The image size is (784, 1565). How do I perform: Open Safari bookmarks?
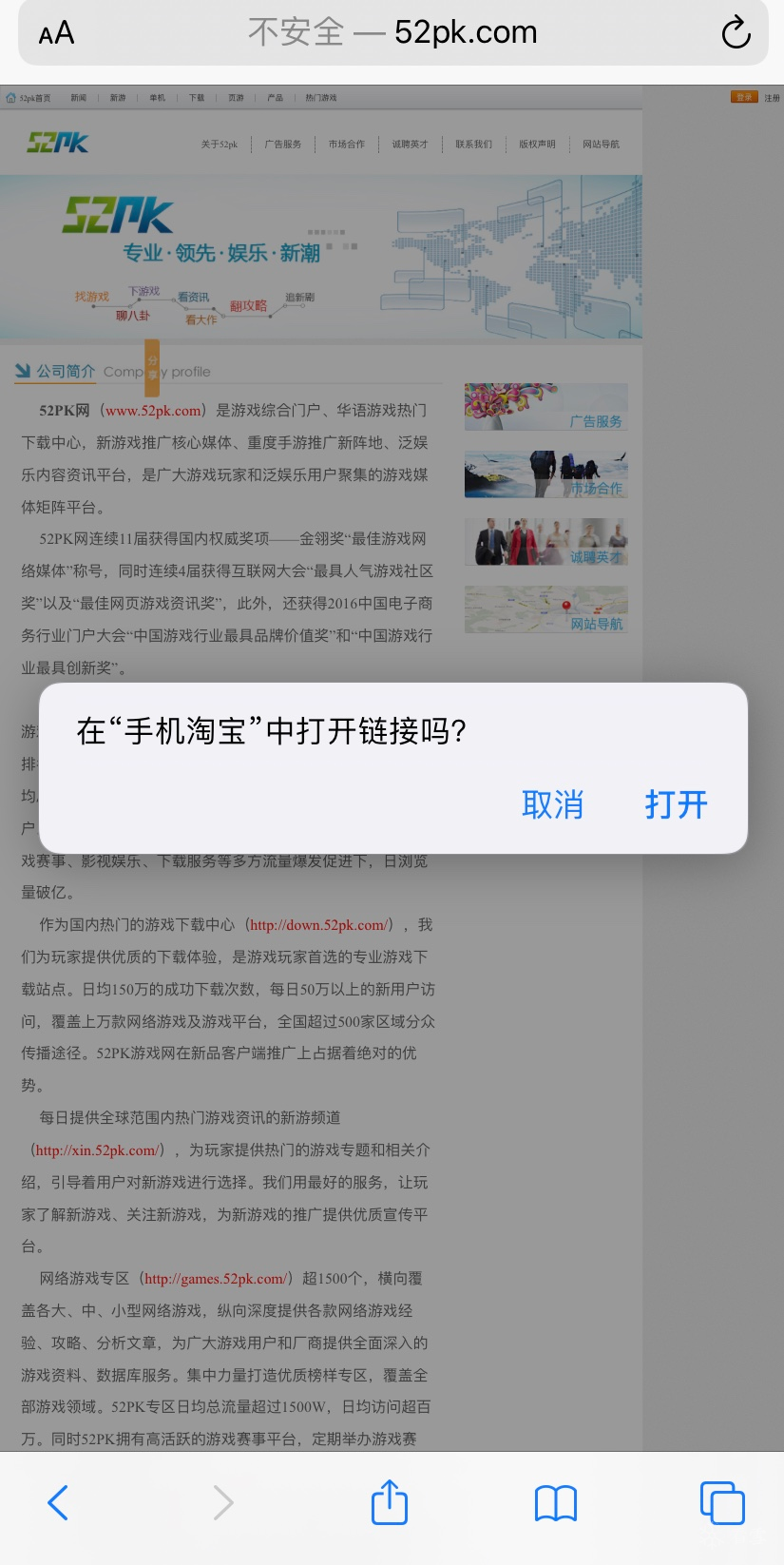coord(556,1503)
